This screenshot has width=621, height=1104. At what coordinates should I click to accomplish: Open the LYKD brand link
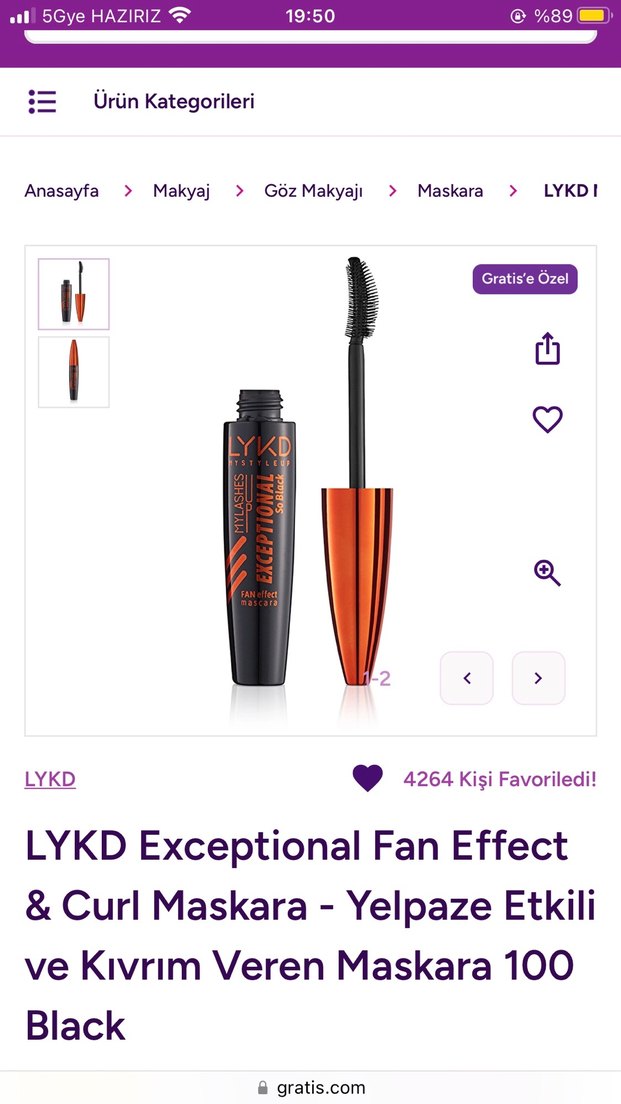click(x=50, y=779)
